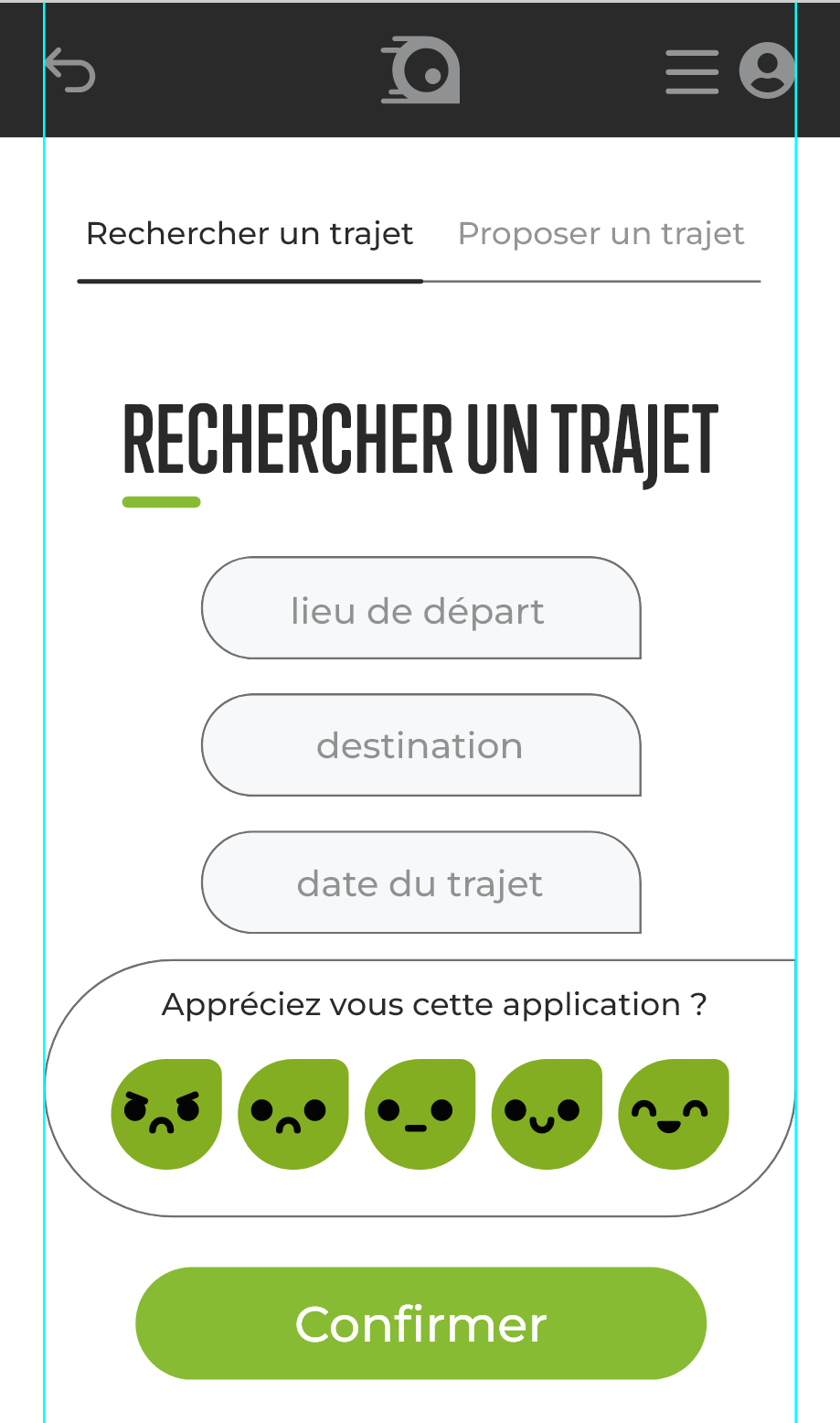This screenshot has height=1423, width=840.
Task: Confirm the trip search
Action: pyautogui.click(x=420, y=1322)
